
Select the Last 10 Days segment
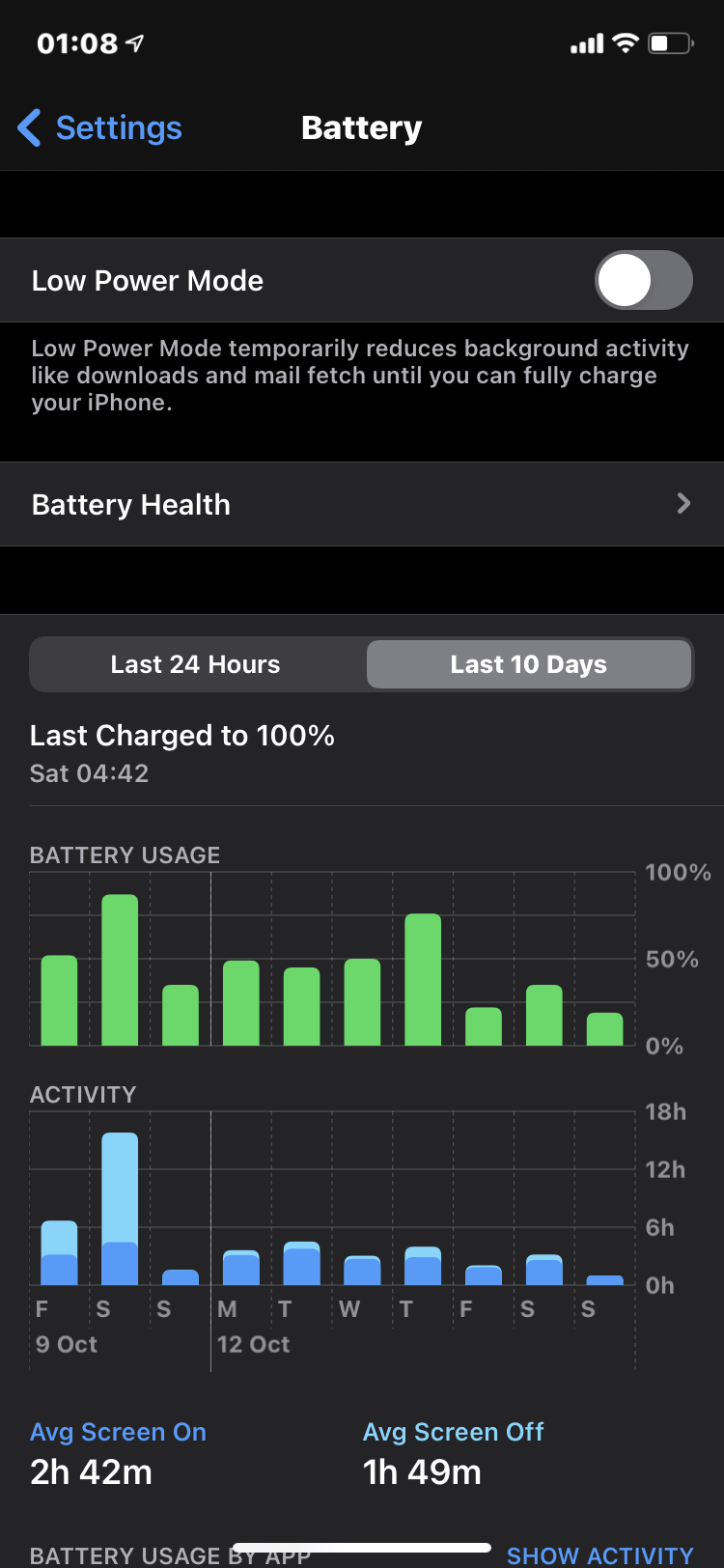click(x=528, y=665)
